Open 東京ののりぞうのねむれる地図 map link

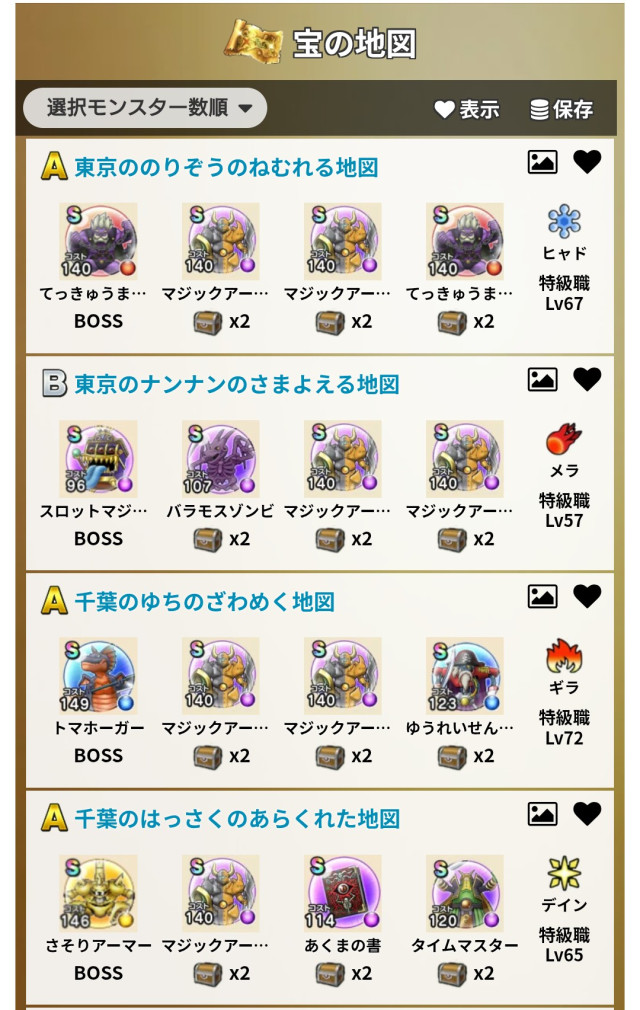point(226,167)
